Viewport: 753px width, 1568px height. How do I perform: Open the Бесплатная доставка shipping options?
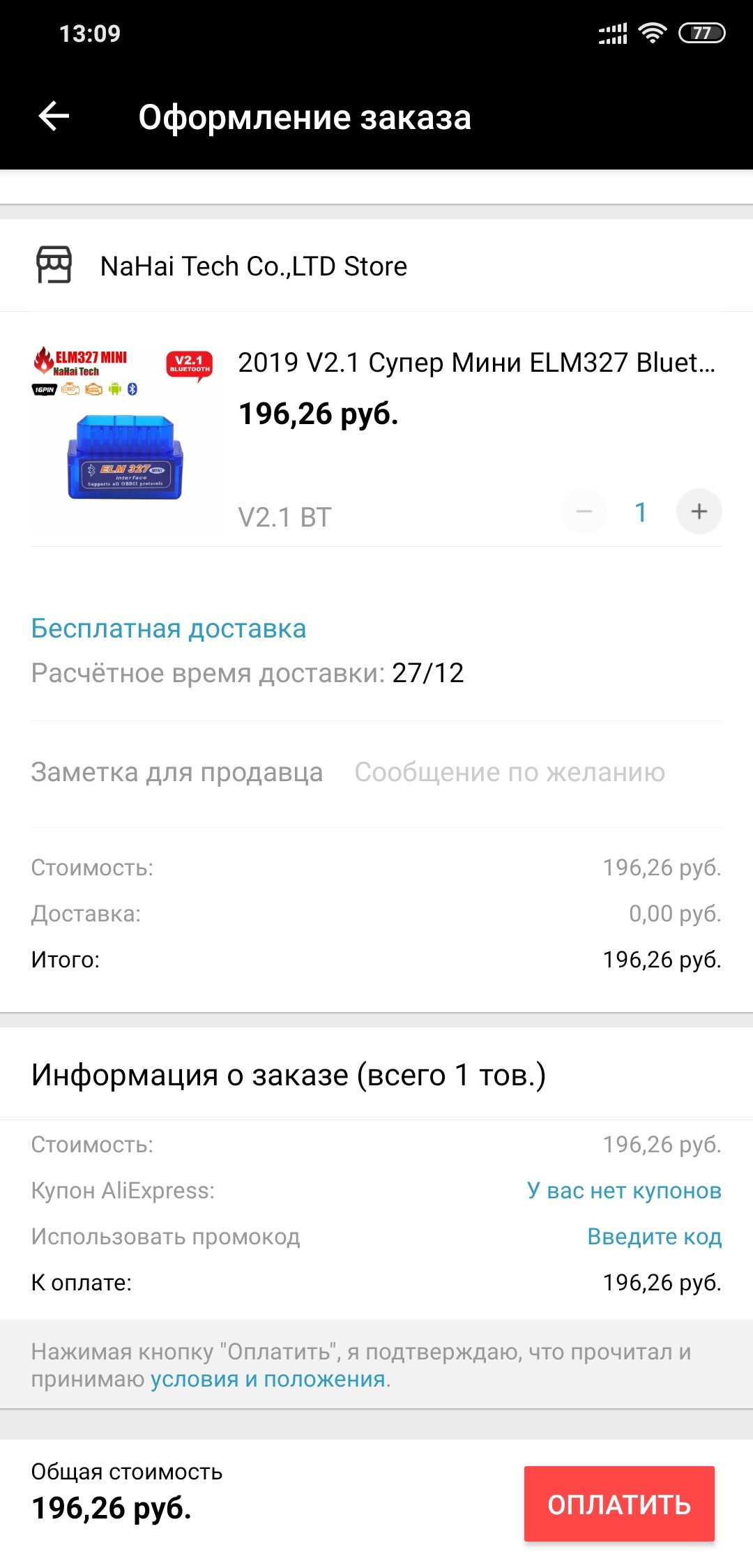(169, 628)
